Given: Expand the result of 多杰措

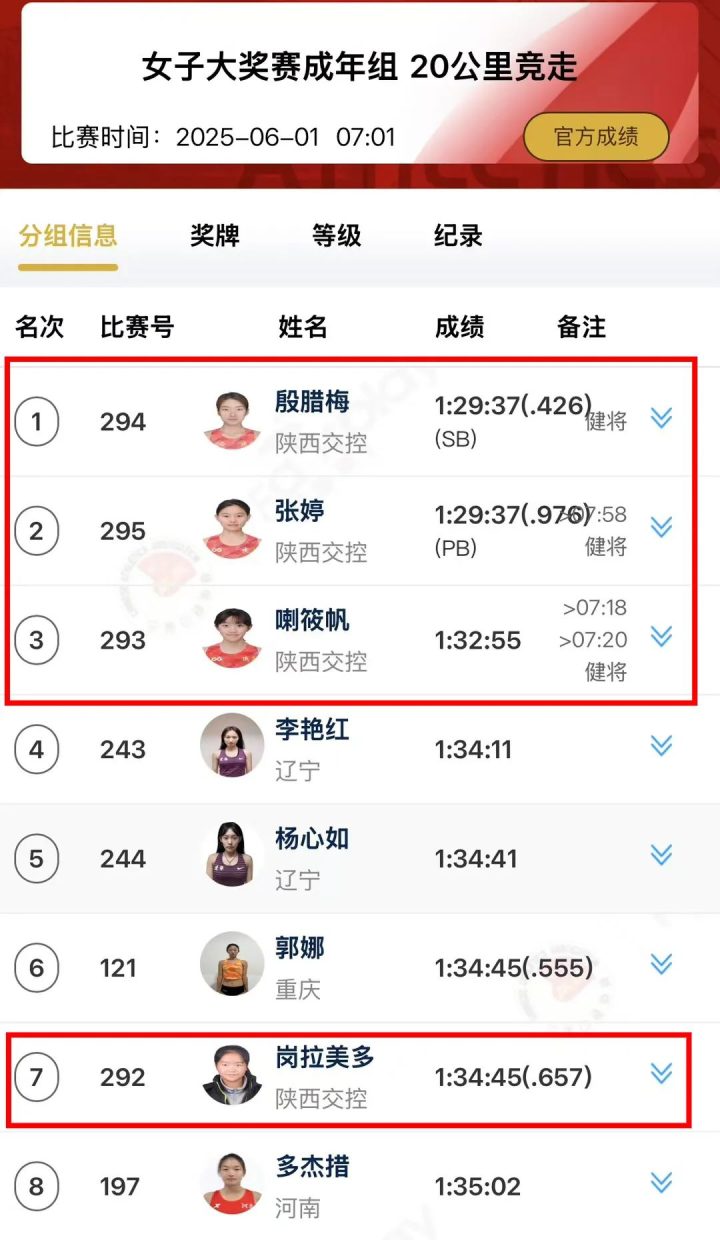Looking at the screenshot, I should pos(661,1183).
